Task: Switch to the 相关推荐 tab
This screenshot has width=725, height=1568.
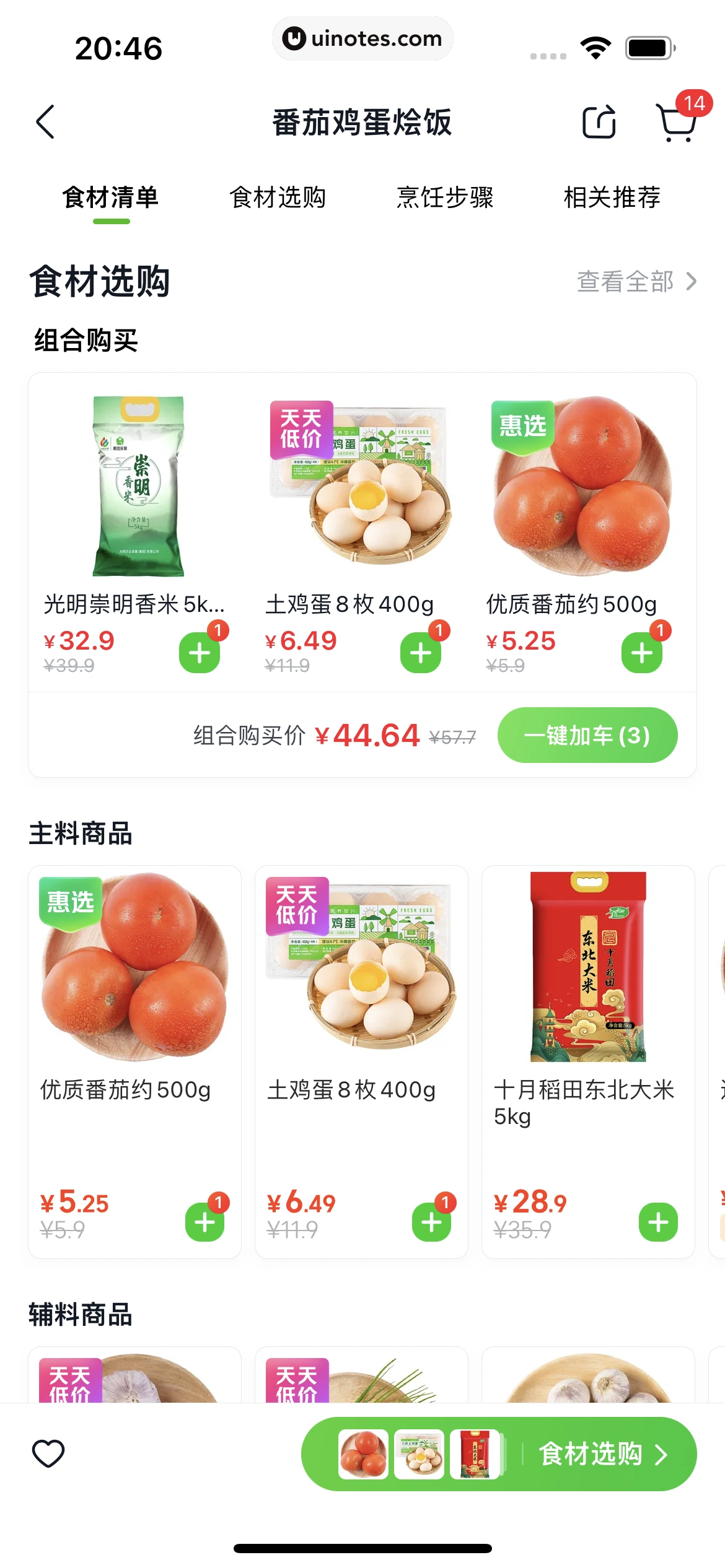Action: tap(612, 198)
